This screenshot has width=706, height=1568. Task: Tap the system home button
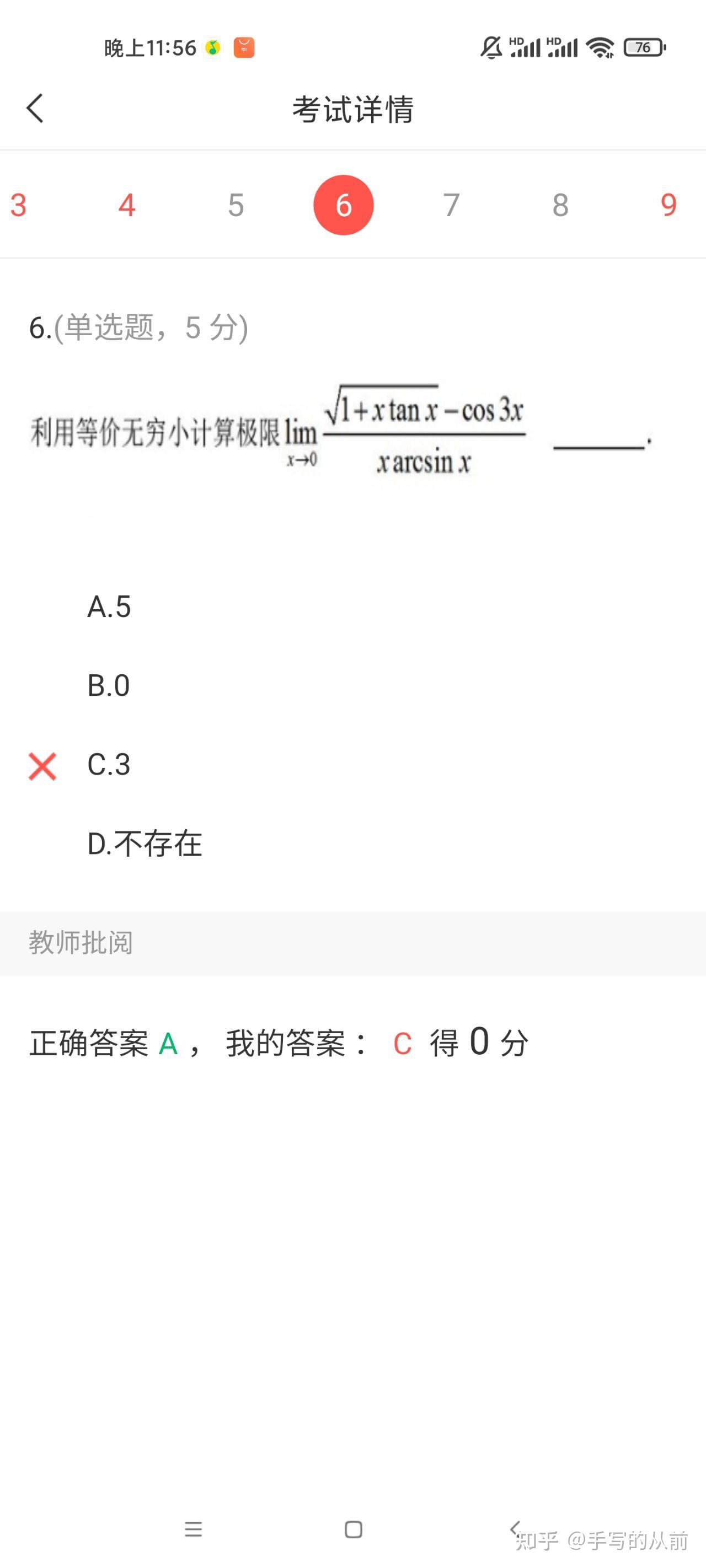point(354,1529)
